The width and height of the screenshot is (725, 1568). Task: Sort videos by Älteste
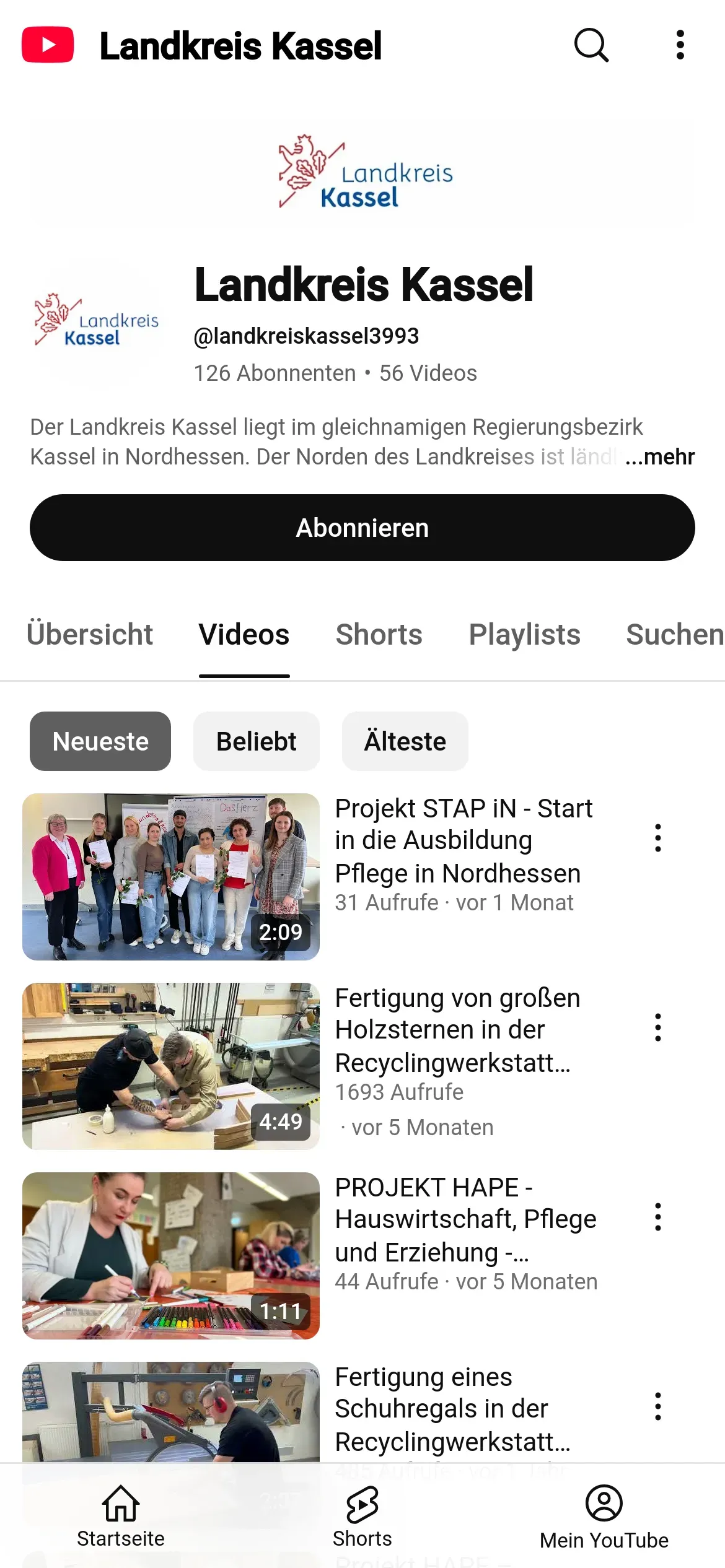405,741
